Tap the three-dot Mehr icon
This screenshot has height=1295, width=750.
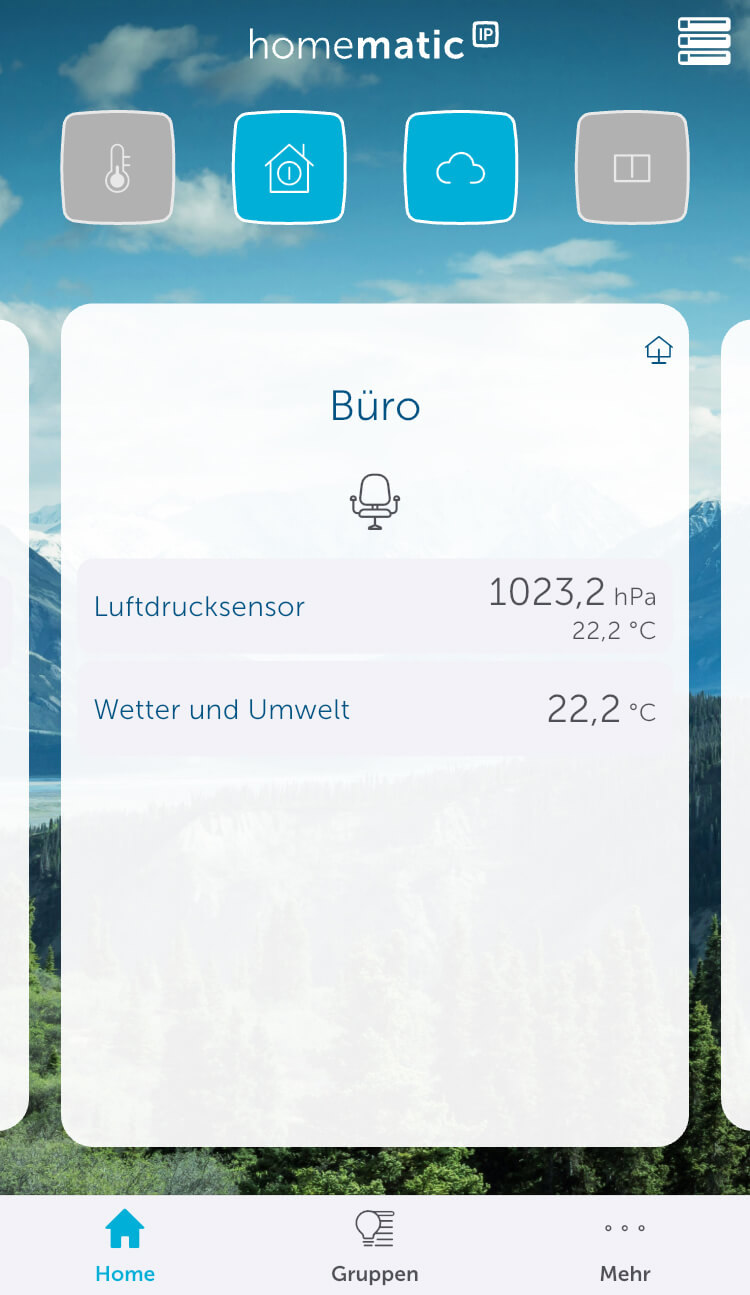tap(625, 1229)
